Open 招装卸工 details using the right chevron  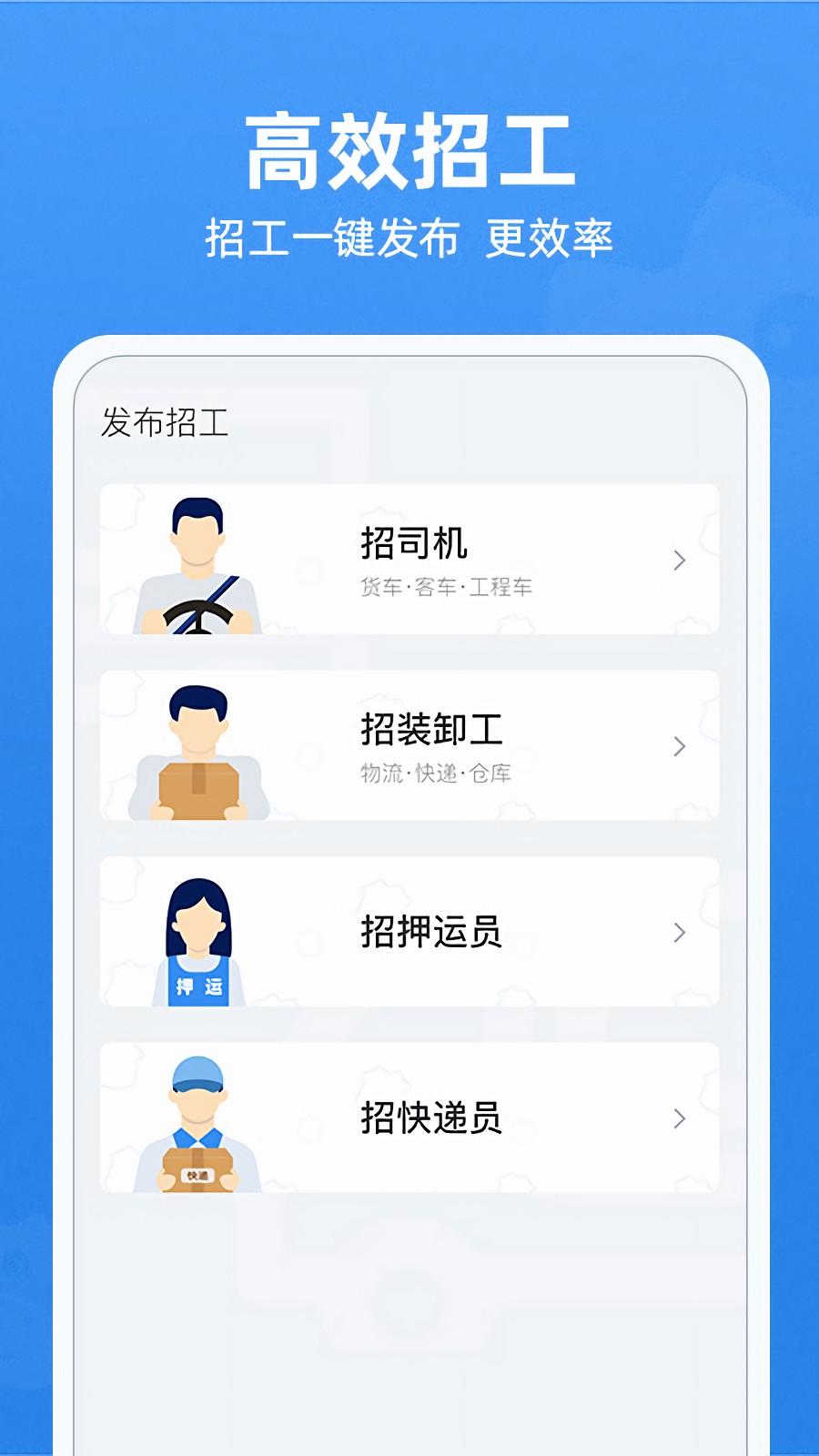(x=678, y=746)
